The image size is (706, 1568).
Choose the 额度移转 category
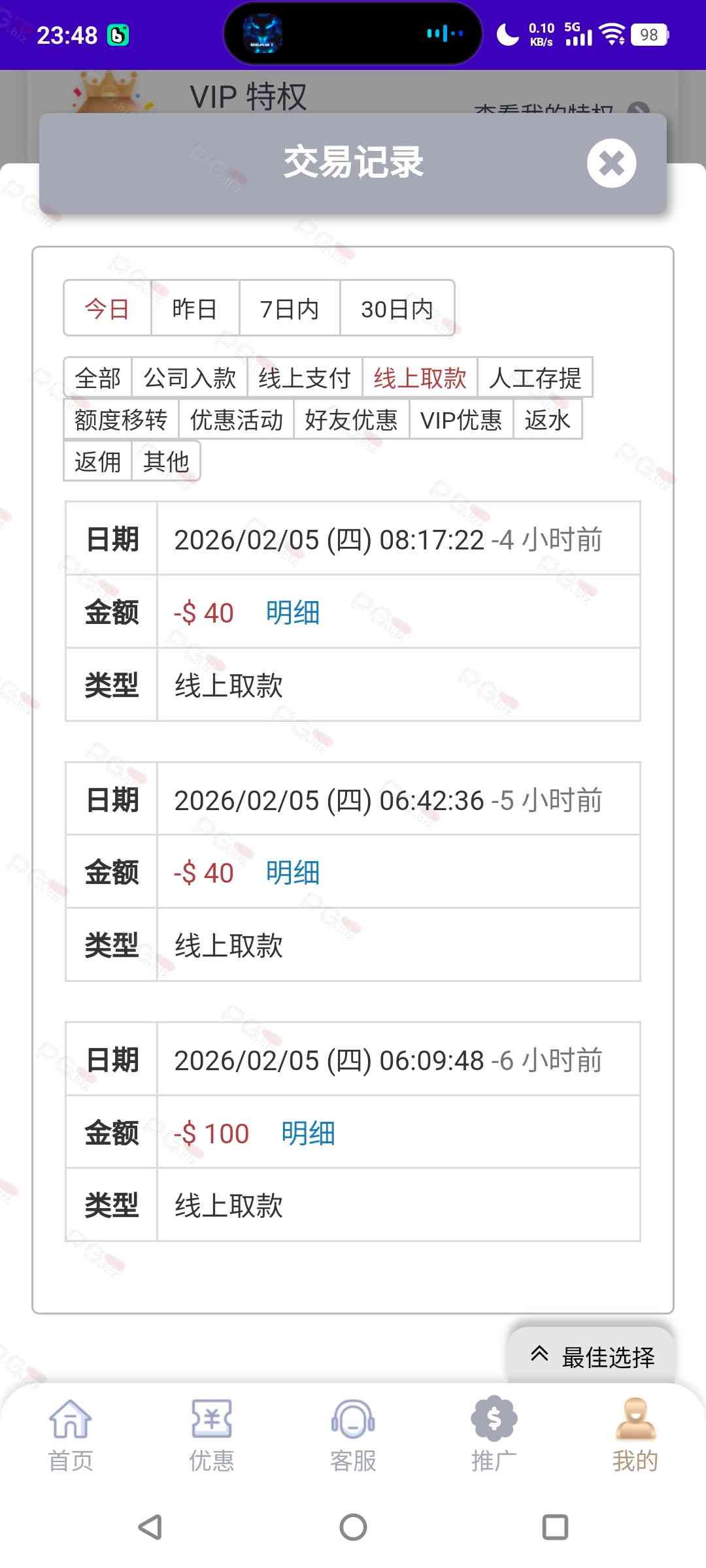click(x=121, y=419)
